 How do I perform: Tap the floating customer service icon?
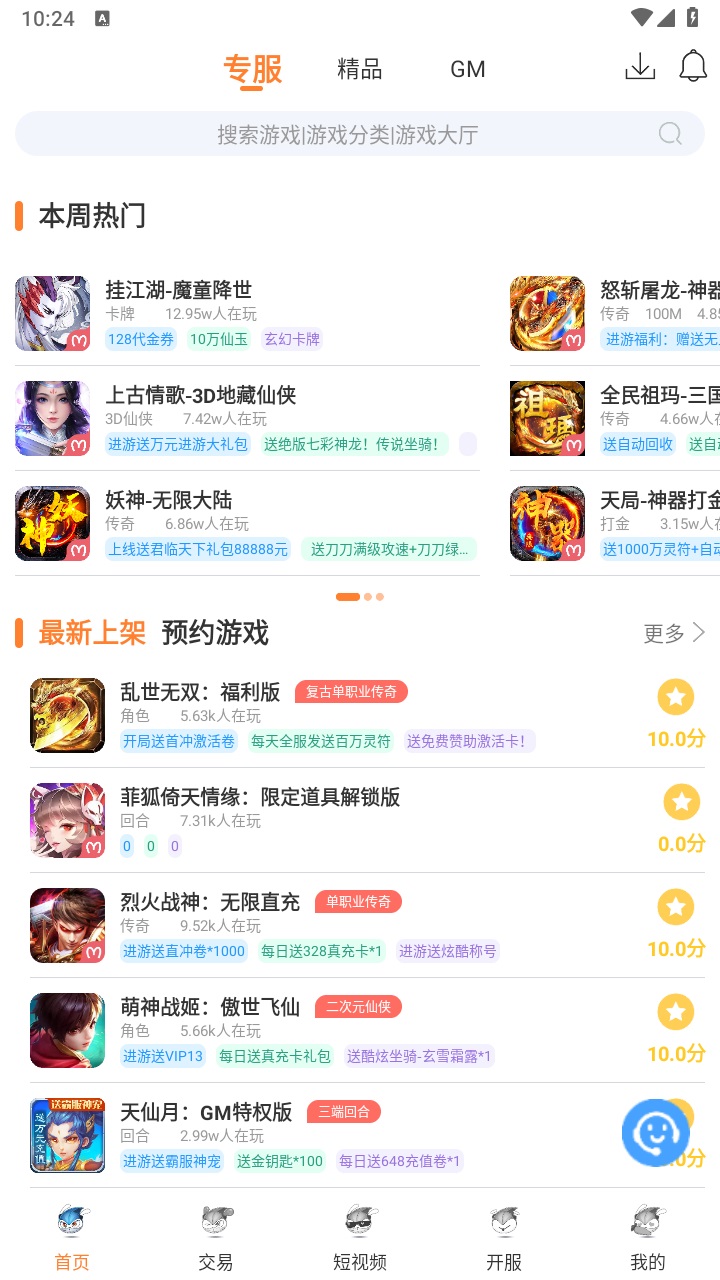[657, 1131]
